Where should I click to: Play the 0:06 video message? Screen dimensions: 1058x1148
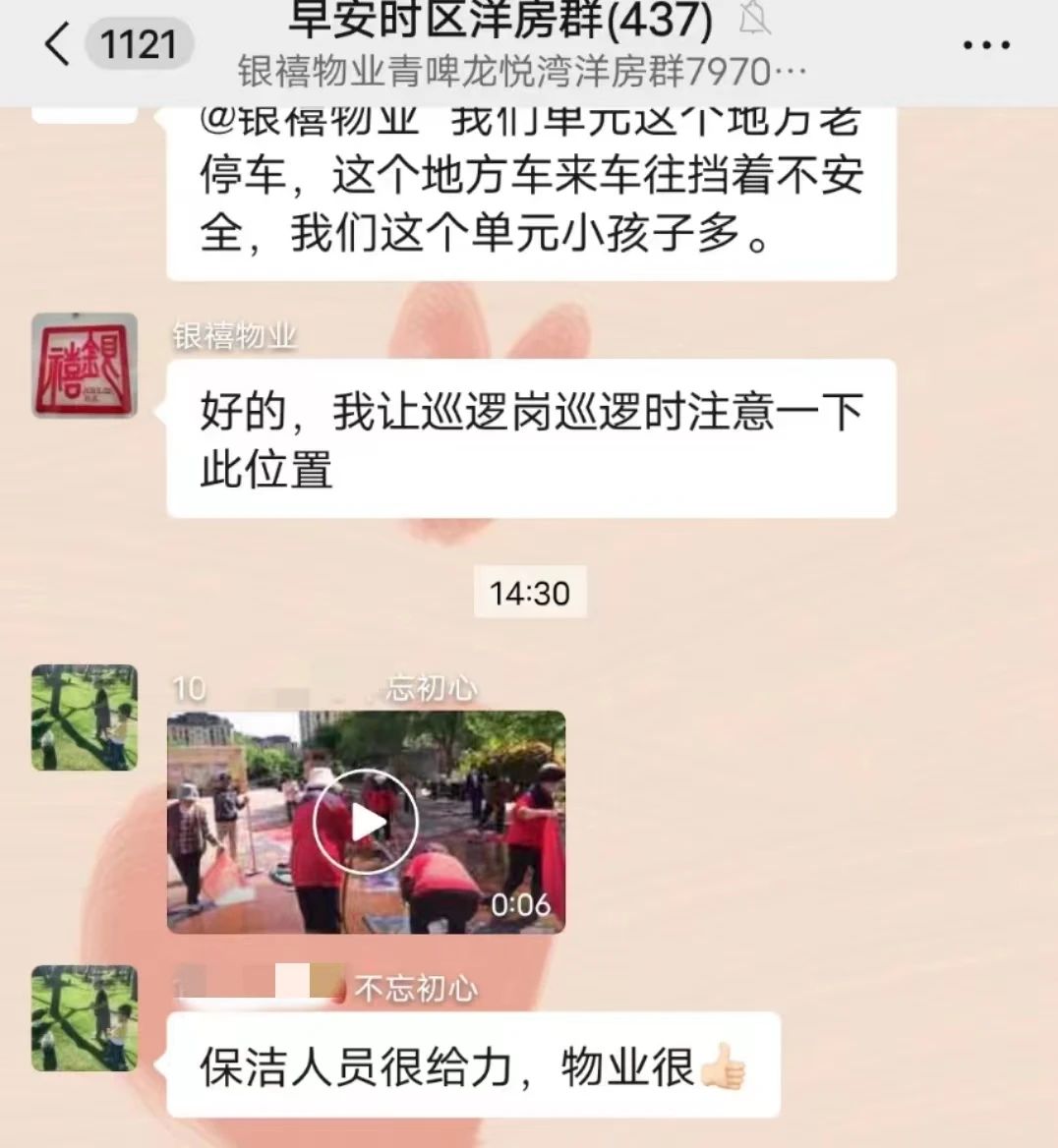(x=366, y=822)
